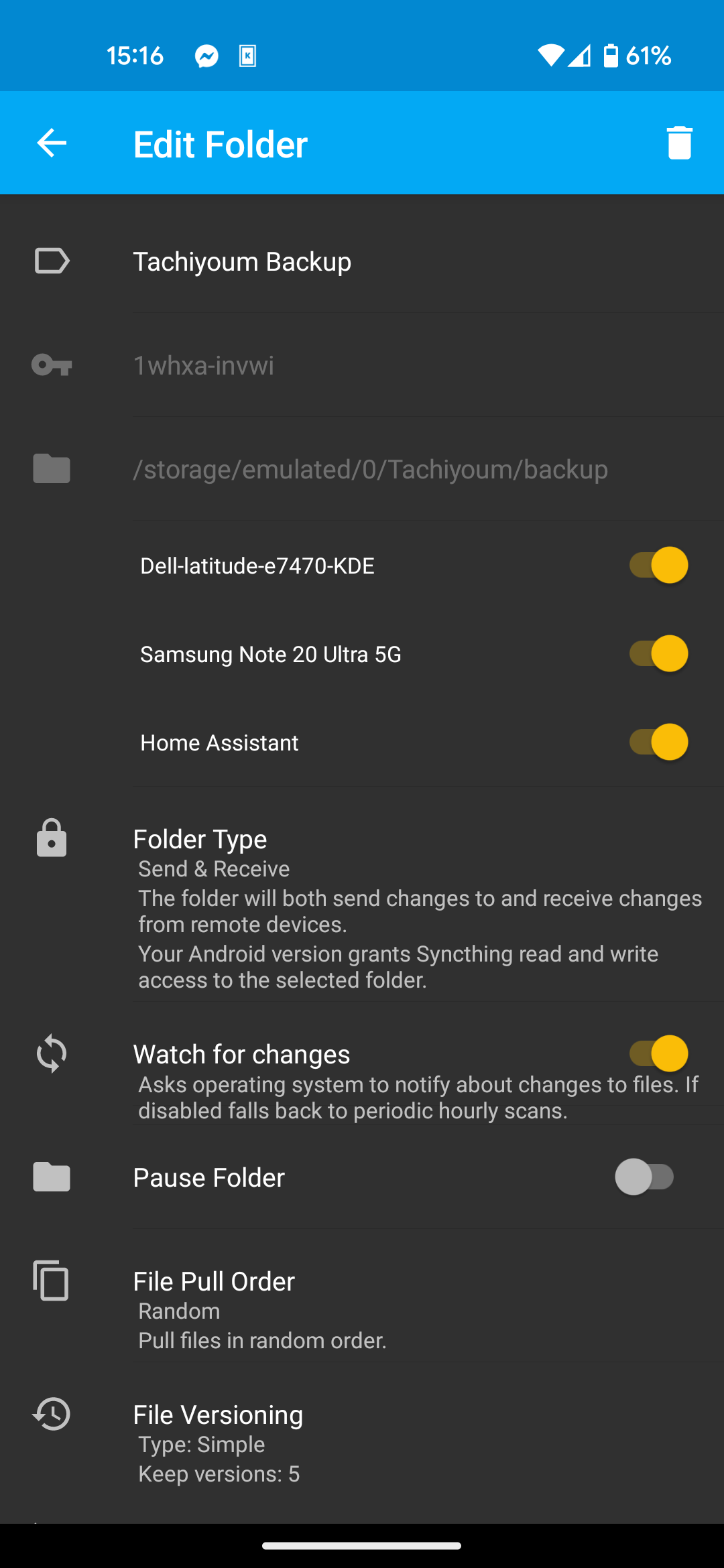Go back from Edit Folder

[52, 143]
